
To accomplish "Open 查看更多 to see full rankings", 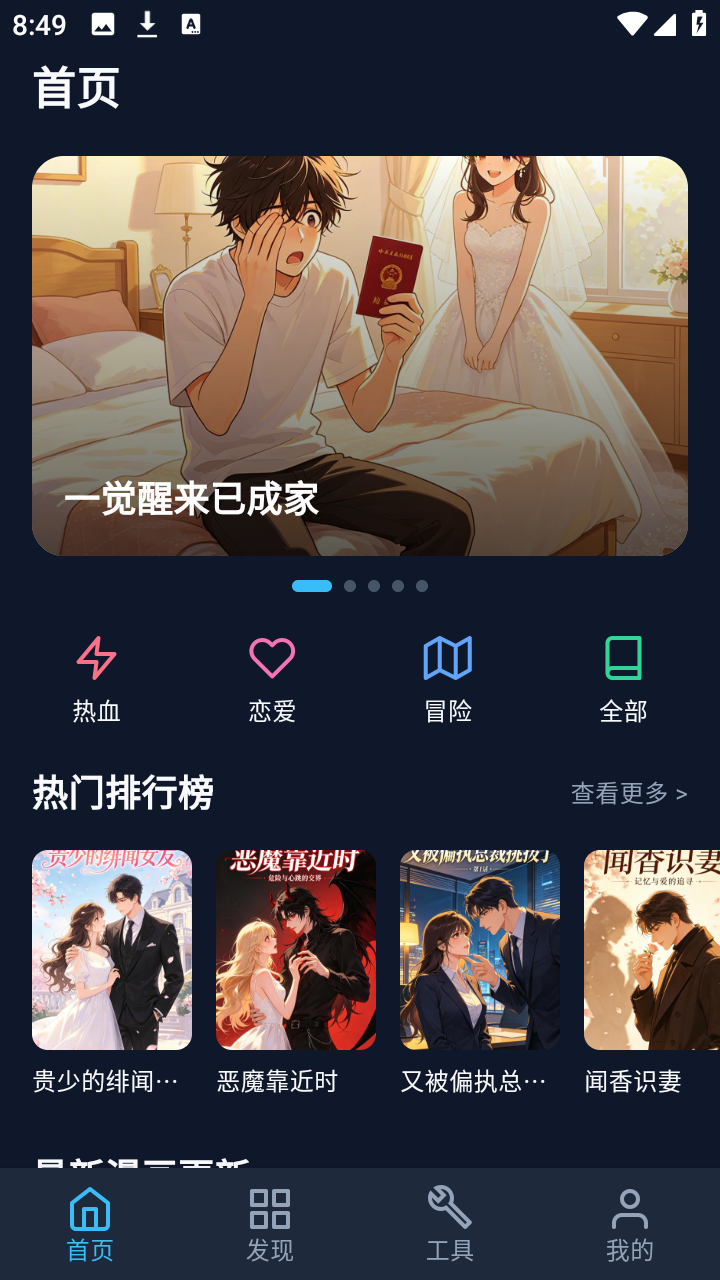I will (628, 791).
